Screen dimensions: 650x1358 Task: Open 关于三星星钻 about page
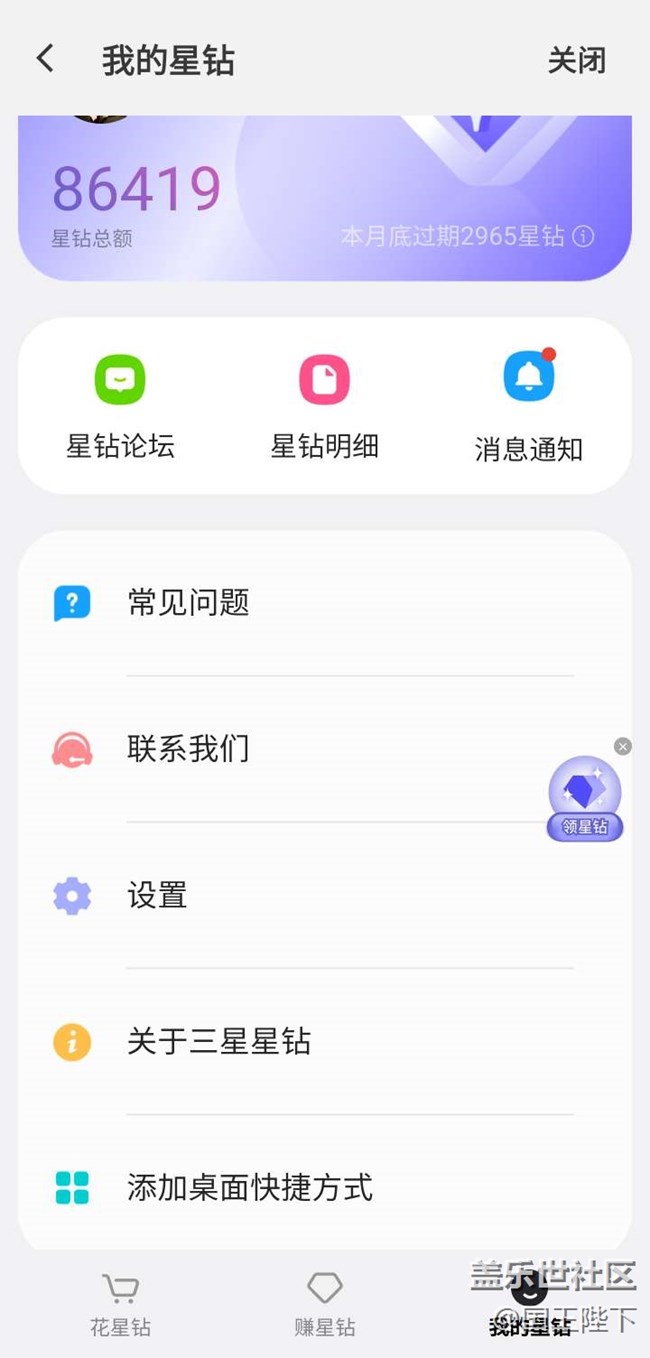click(324, 1042)
